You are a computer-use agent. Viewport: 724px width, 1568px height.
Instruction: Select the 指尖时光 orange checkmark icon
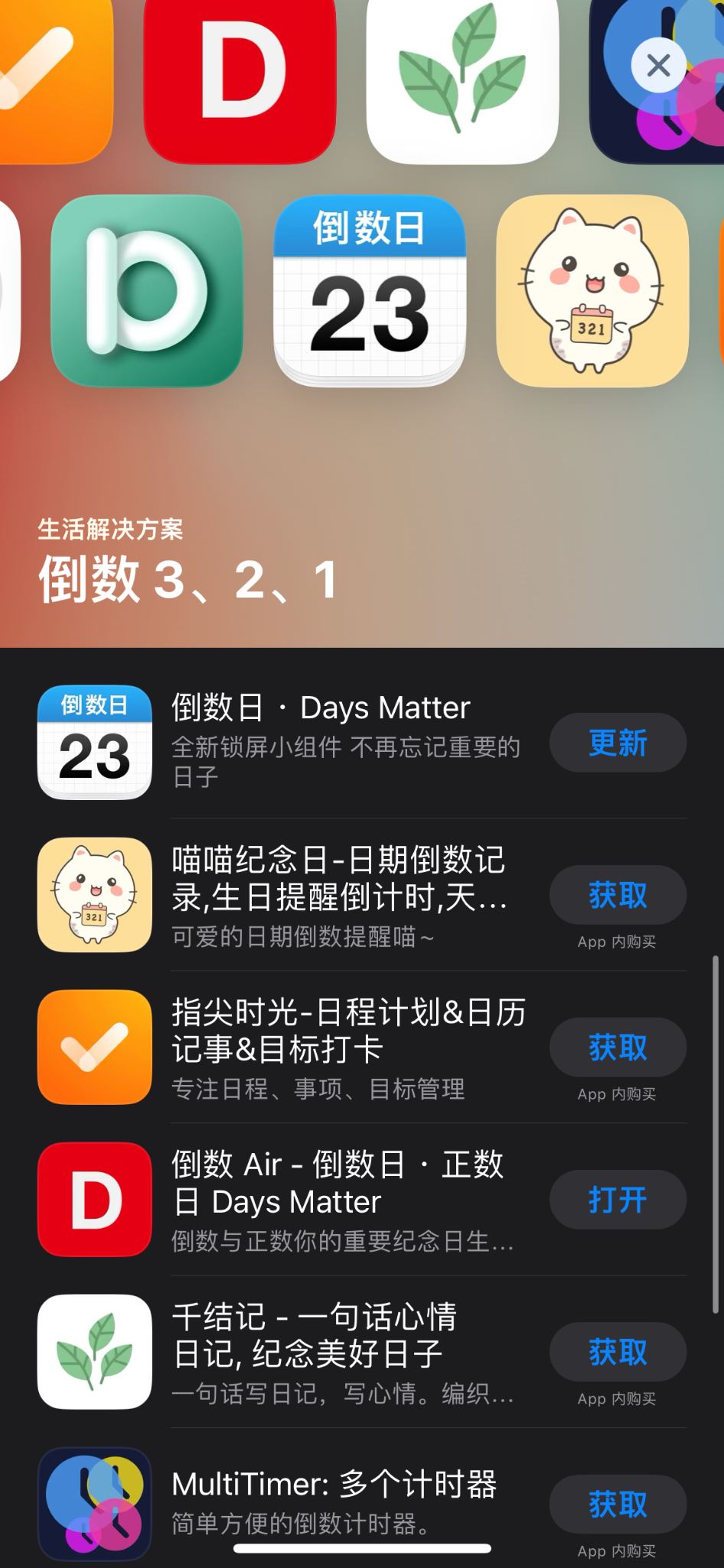click(x=93, y=1047)
